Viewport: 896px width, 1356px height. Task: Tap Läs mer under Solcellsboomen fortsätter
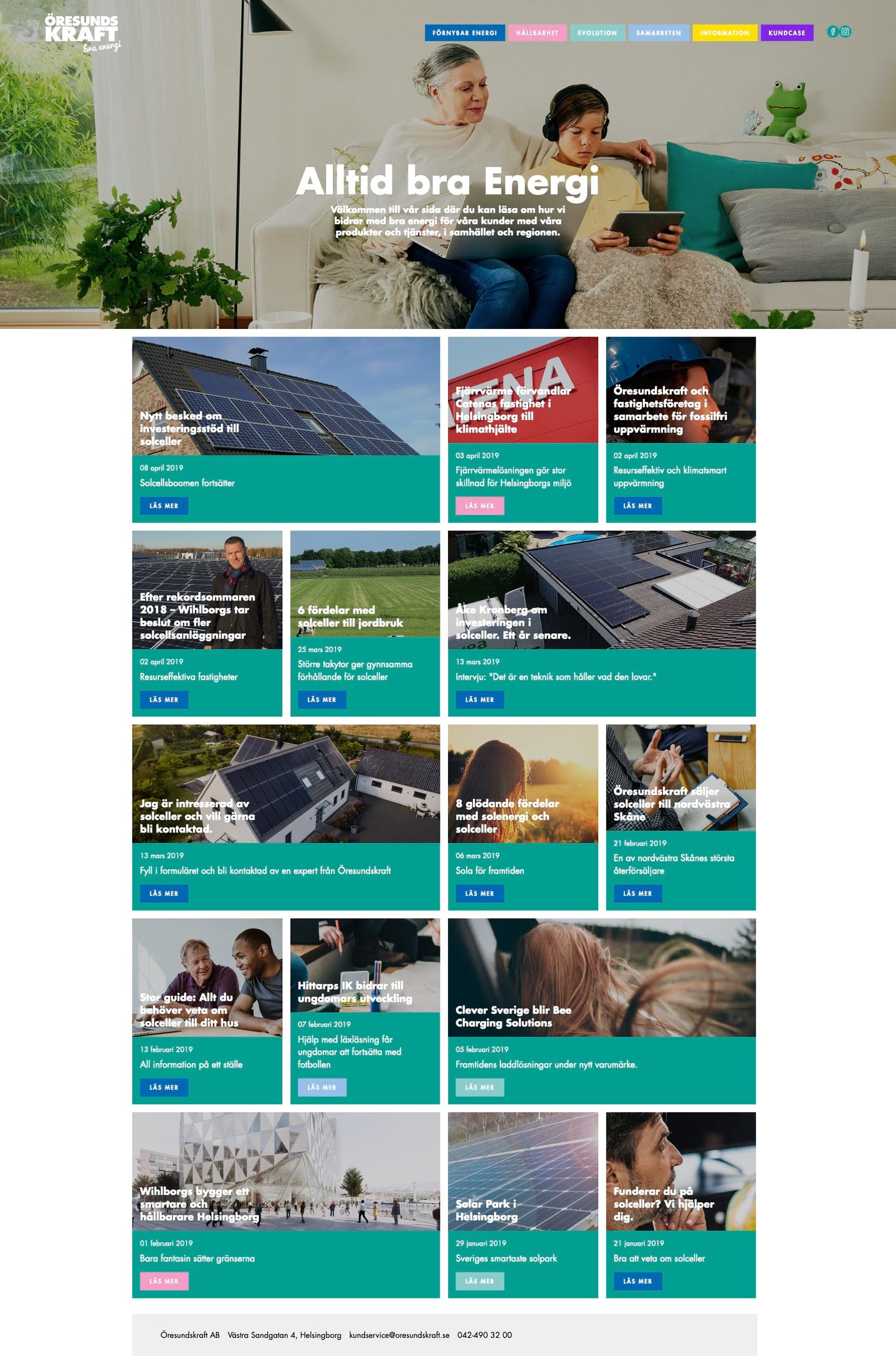pos(163,506)
